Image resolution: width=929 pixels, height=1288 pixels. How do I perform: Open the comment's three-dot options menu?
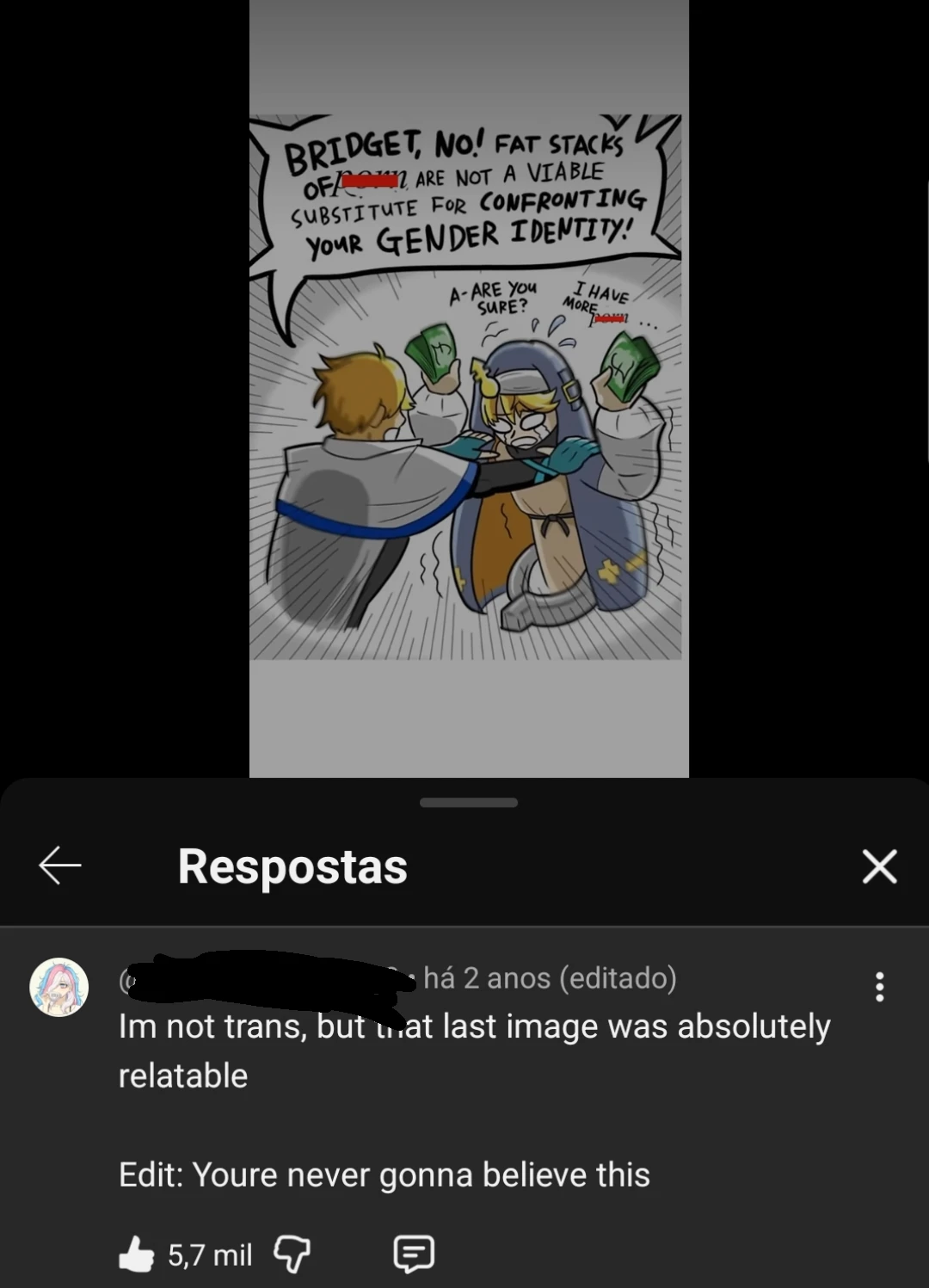(x=879, y=987)
